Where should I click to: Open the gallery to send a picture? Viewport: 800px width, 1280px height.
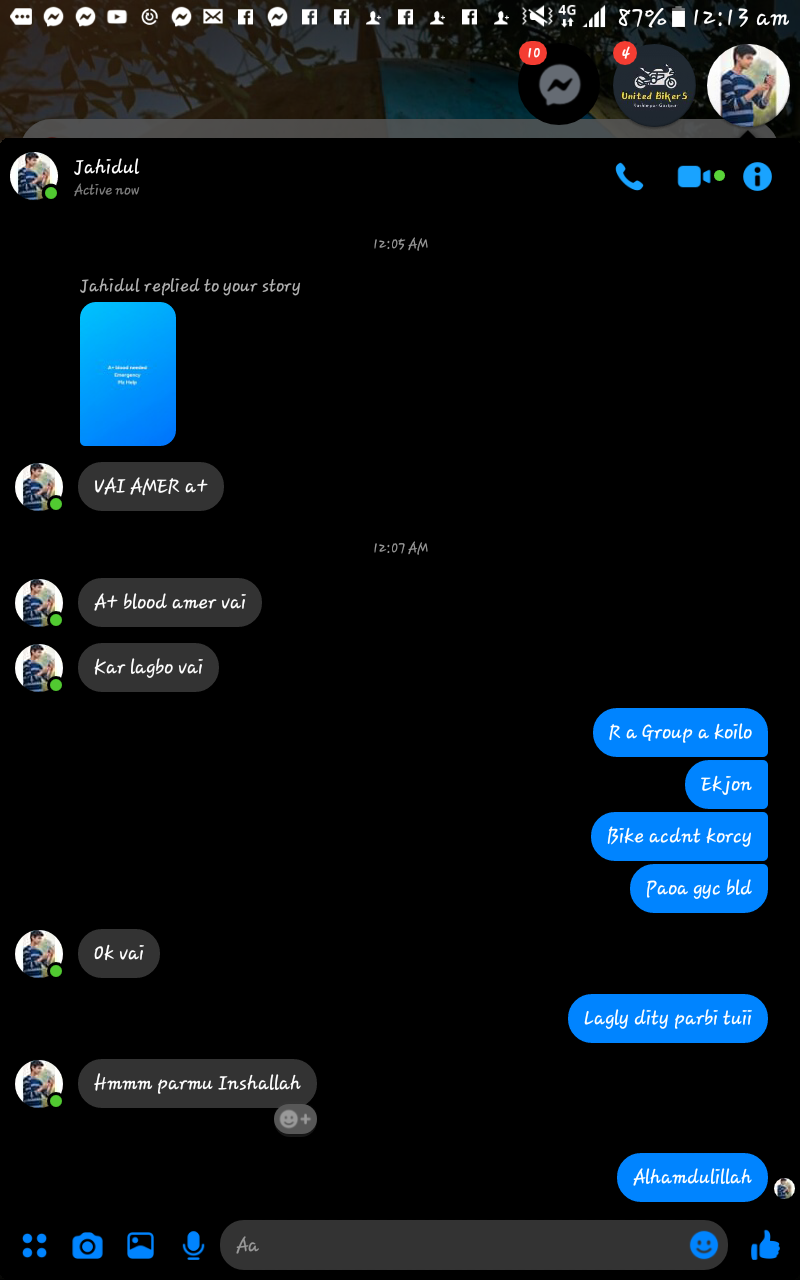141,1245
